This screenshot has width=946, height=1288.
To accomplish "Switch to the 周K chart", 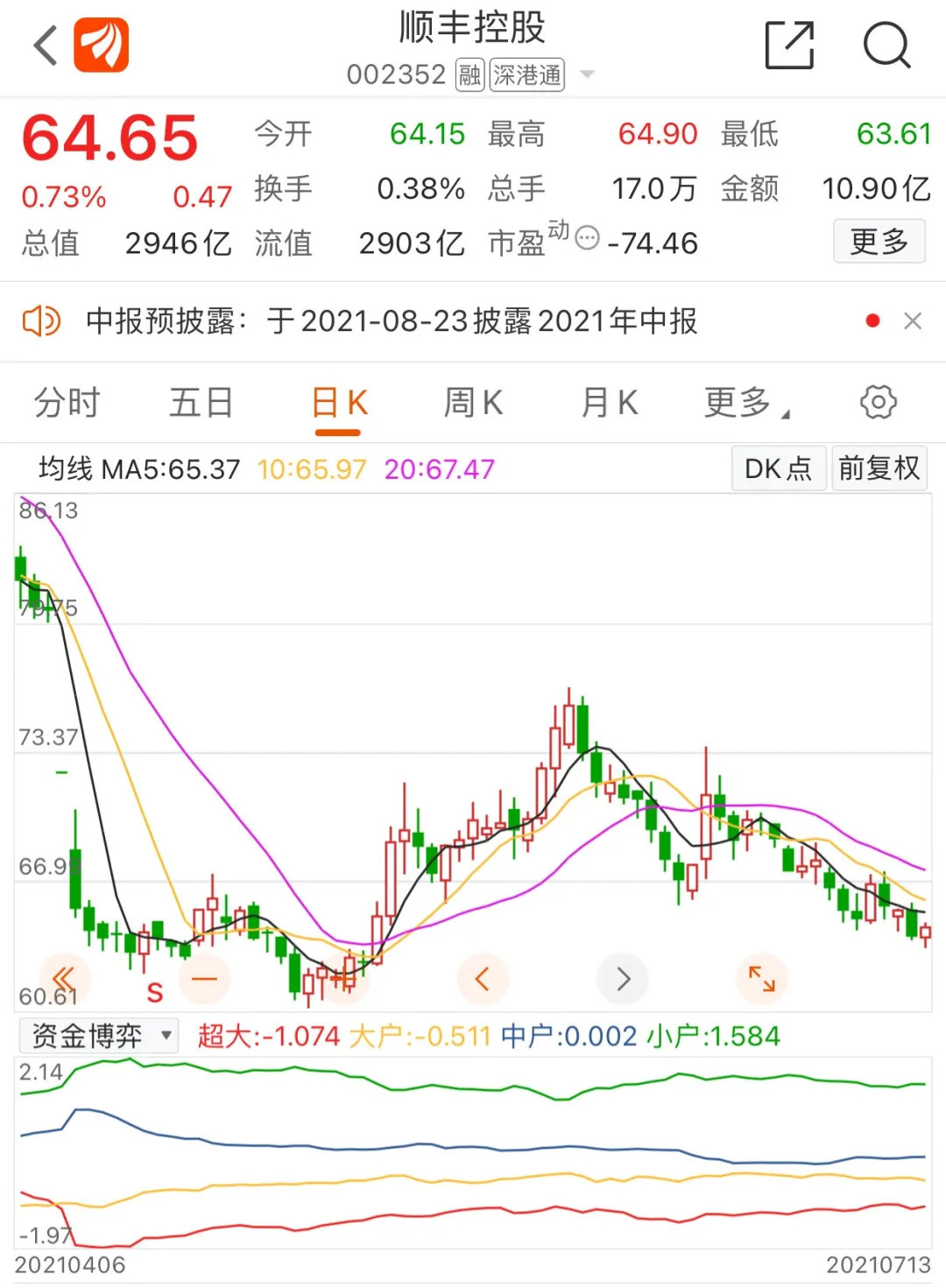I will (473, 403).
